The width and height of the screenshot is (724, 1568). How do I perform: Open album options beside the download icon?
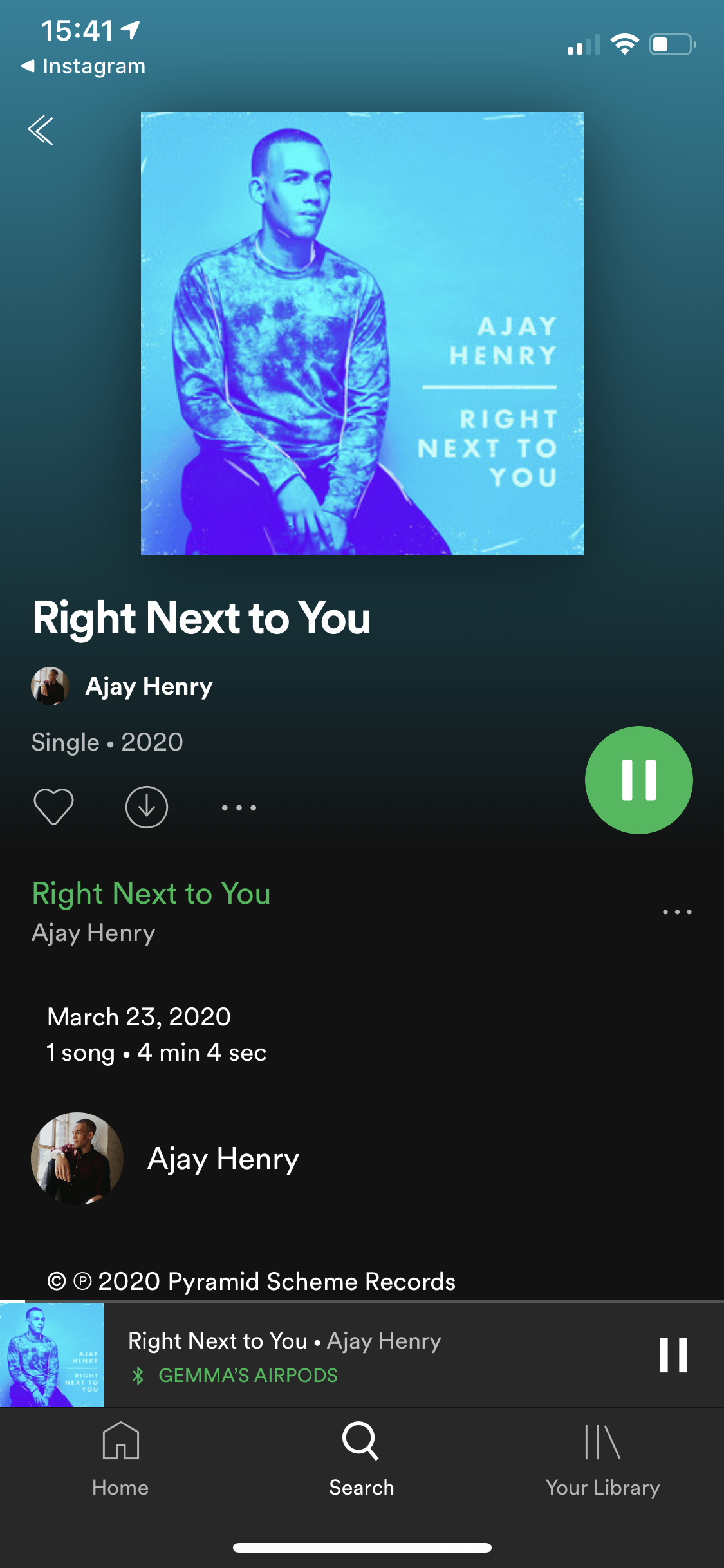click(239, 807)
